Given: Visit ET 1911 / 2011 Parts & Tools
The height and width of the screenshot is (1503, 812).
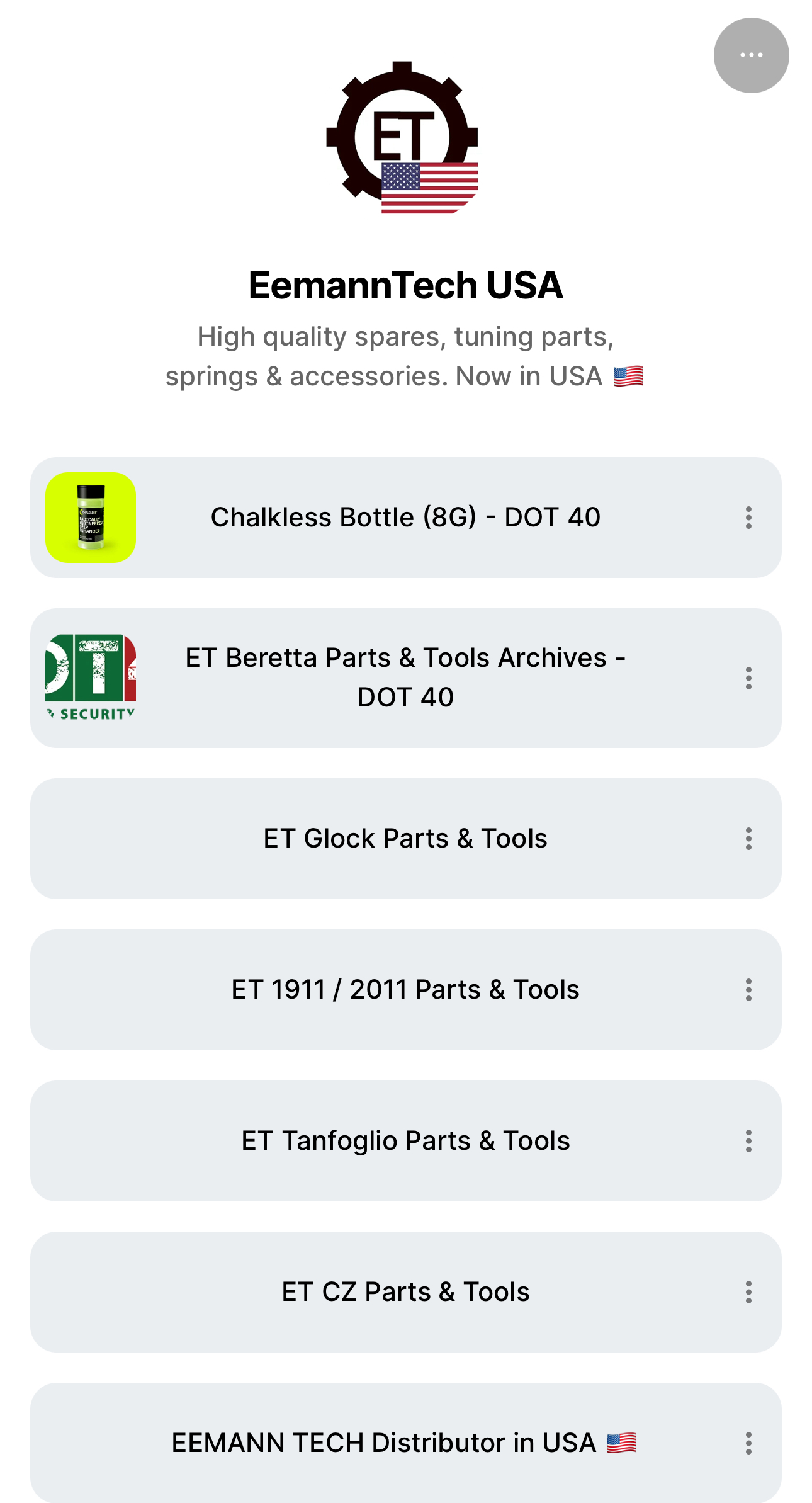Looking at the screenshot, I should coord(406,990).
